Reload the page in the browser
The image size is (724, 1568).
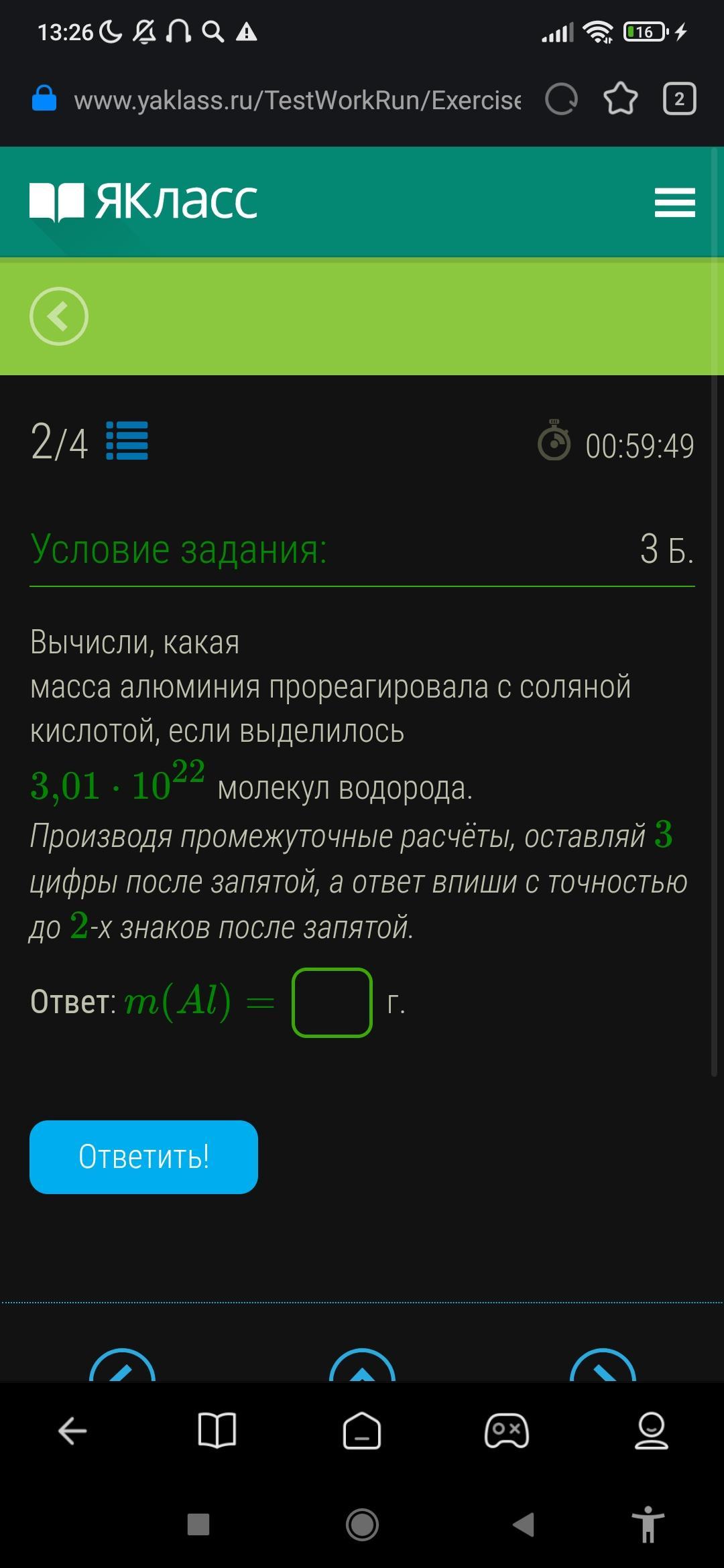[x=561, y=100]
